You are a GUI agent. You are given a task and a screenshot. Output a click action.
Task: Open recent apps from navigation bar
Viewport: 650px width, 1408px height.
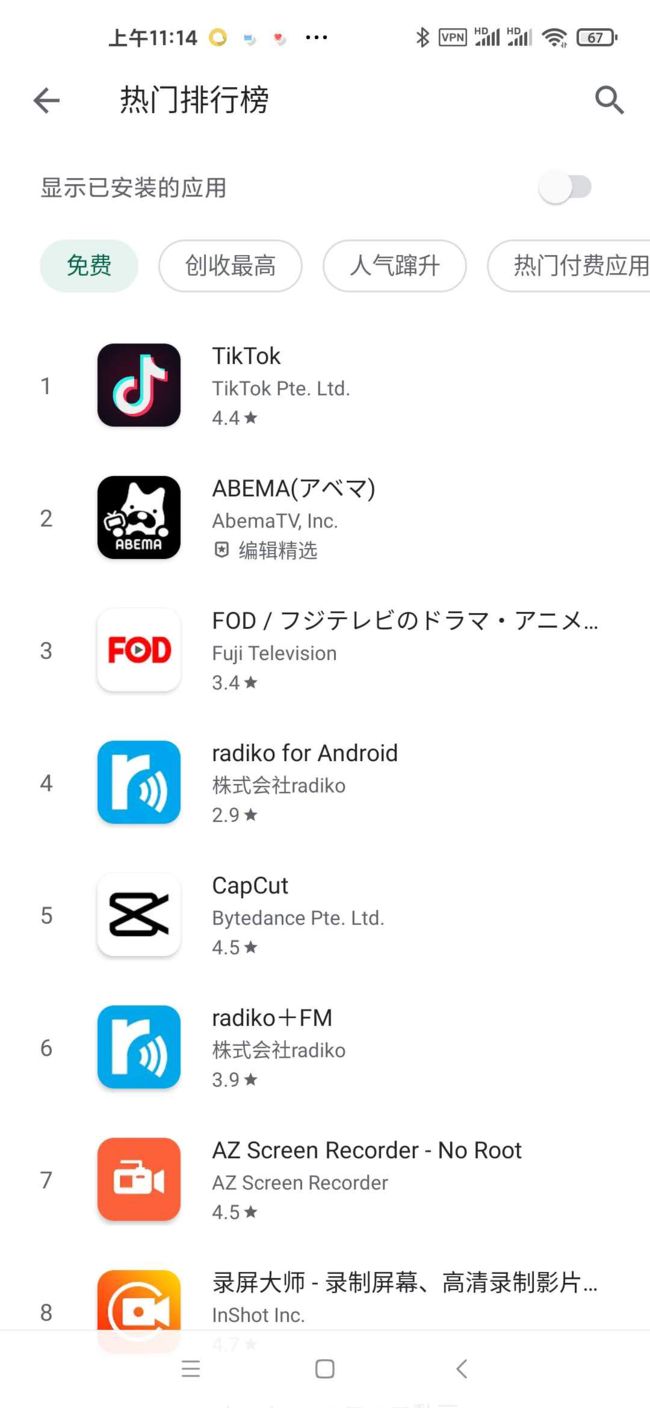pos(191,1369)
